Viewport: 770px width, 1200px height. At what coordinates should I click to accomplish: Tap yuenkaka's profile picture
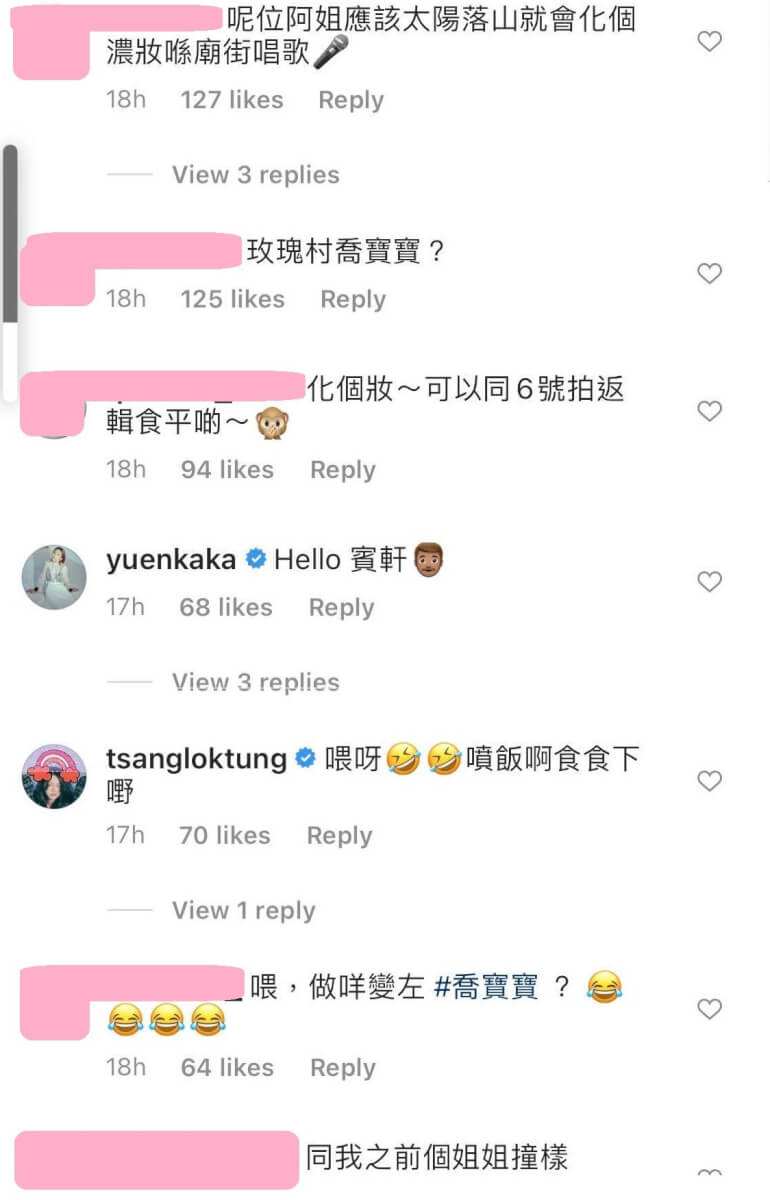pos(54,577)
